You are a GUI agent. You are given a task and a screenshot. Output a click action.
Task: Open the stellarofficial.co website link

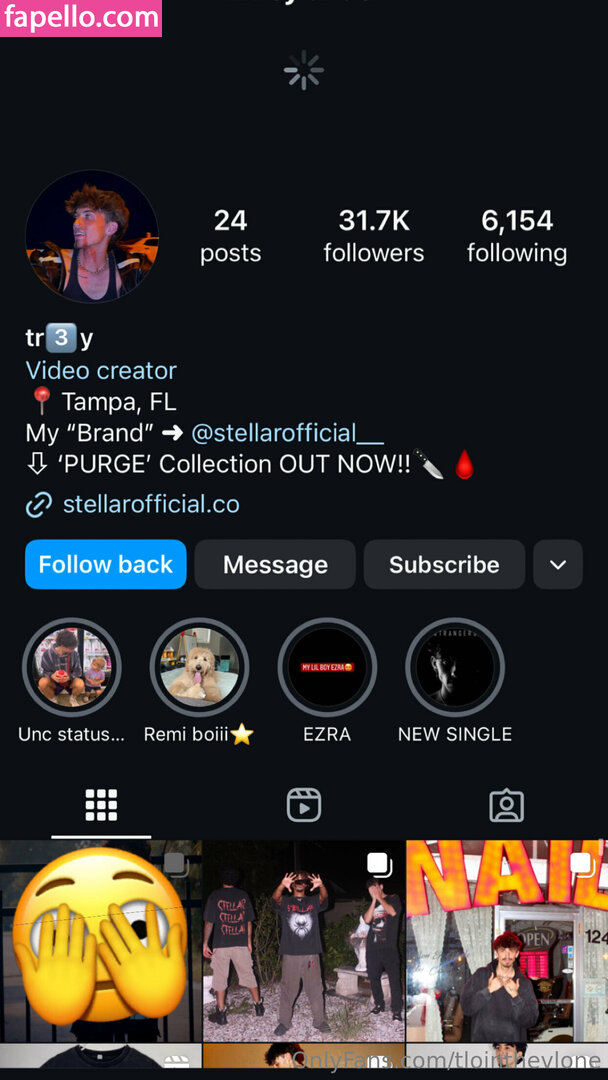[x=150, y=504]
